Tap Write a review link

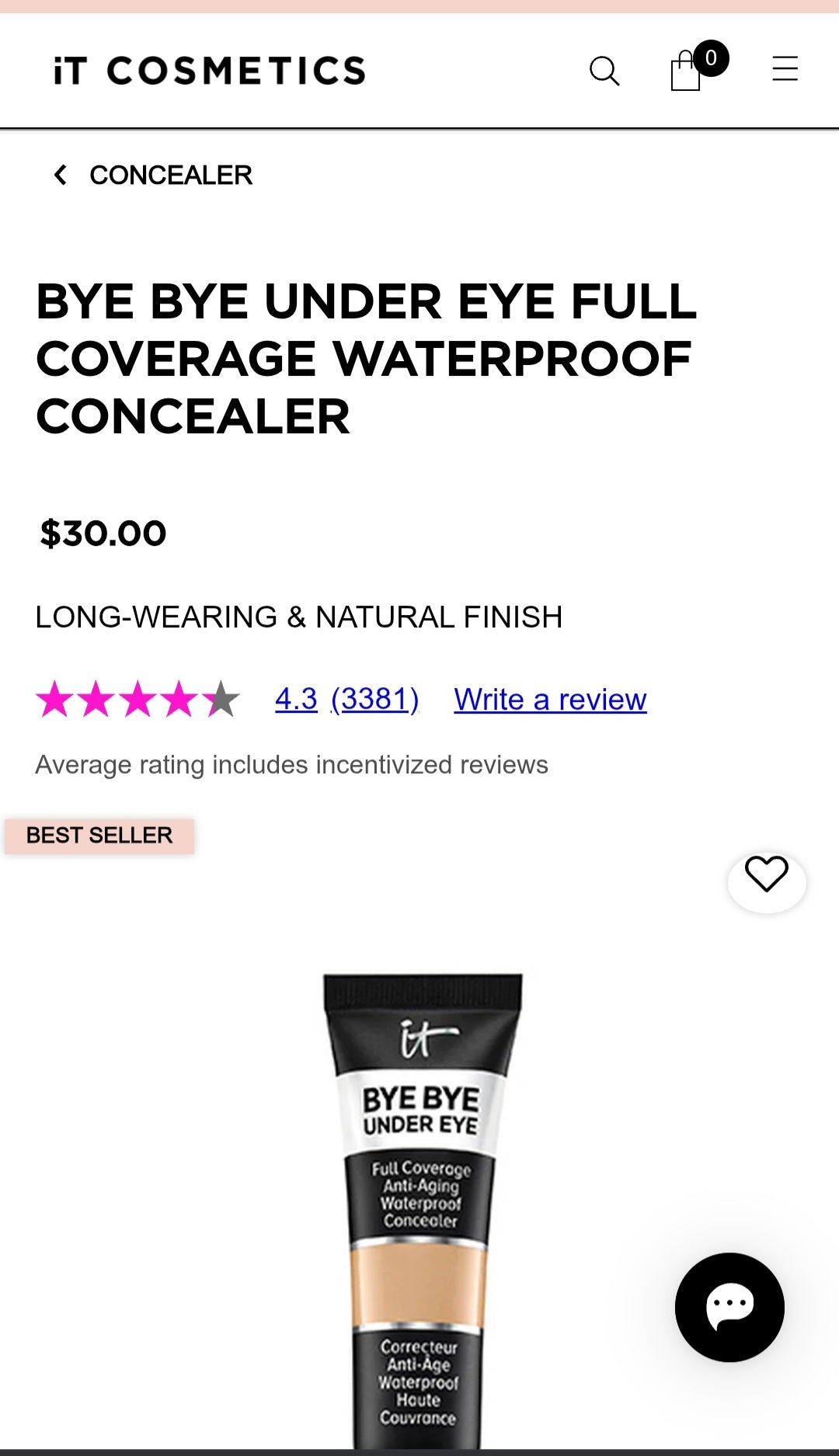(550, 700)
